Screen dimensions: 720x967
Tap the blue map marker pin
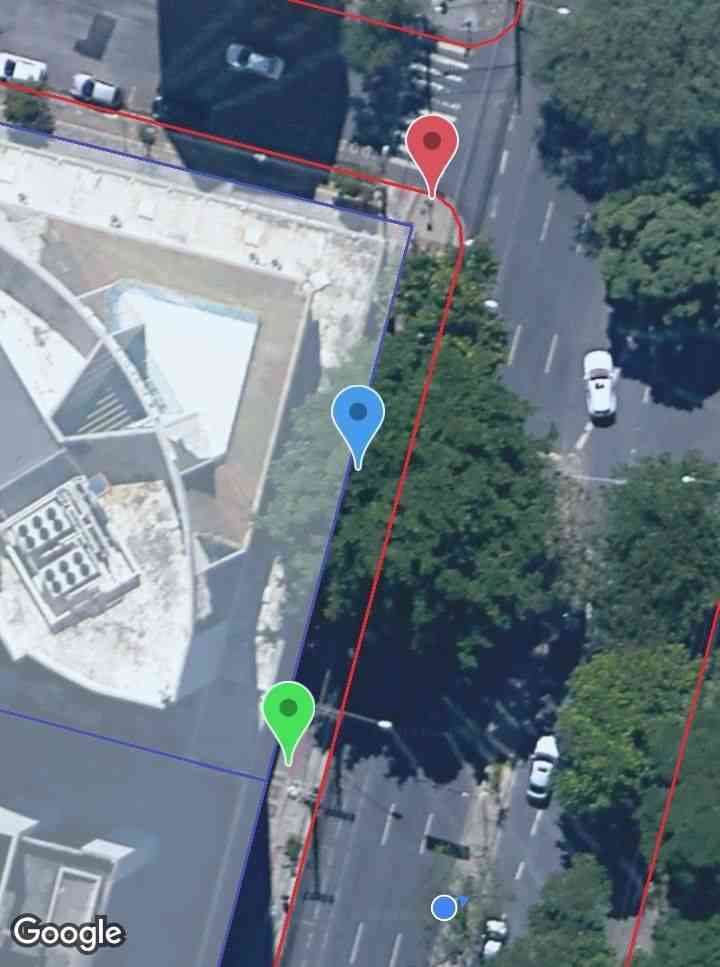pos(357,416)
